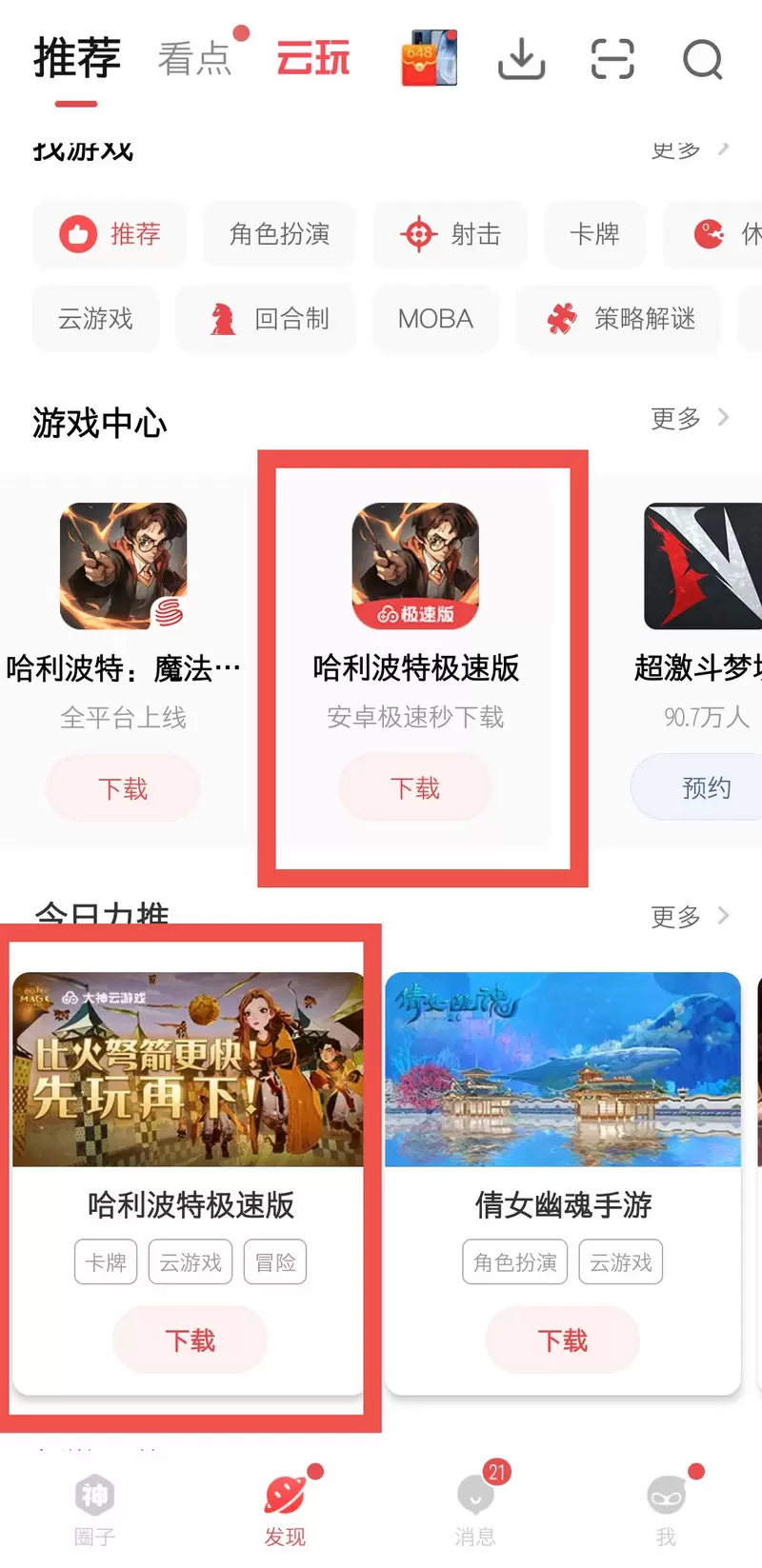
Task: Go to the 消息 tab
Action: pos(475,1509)
